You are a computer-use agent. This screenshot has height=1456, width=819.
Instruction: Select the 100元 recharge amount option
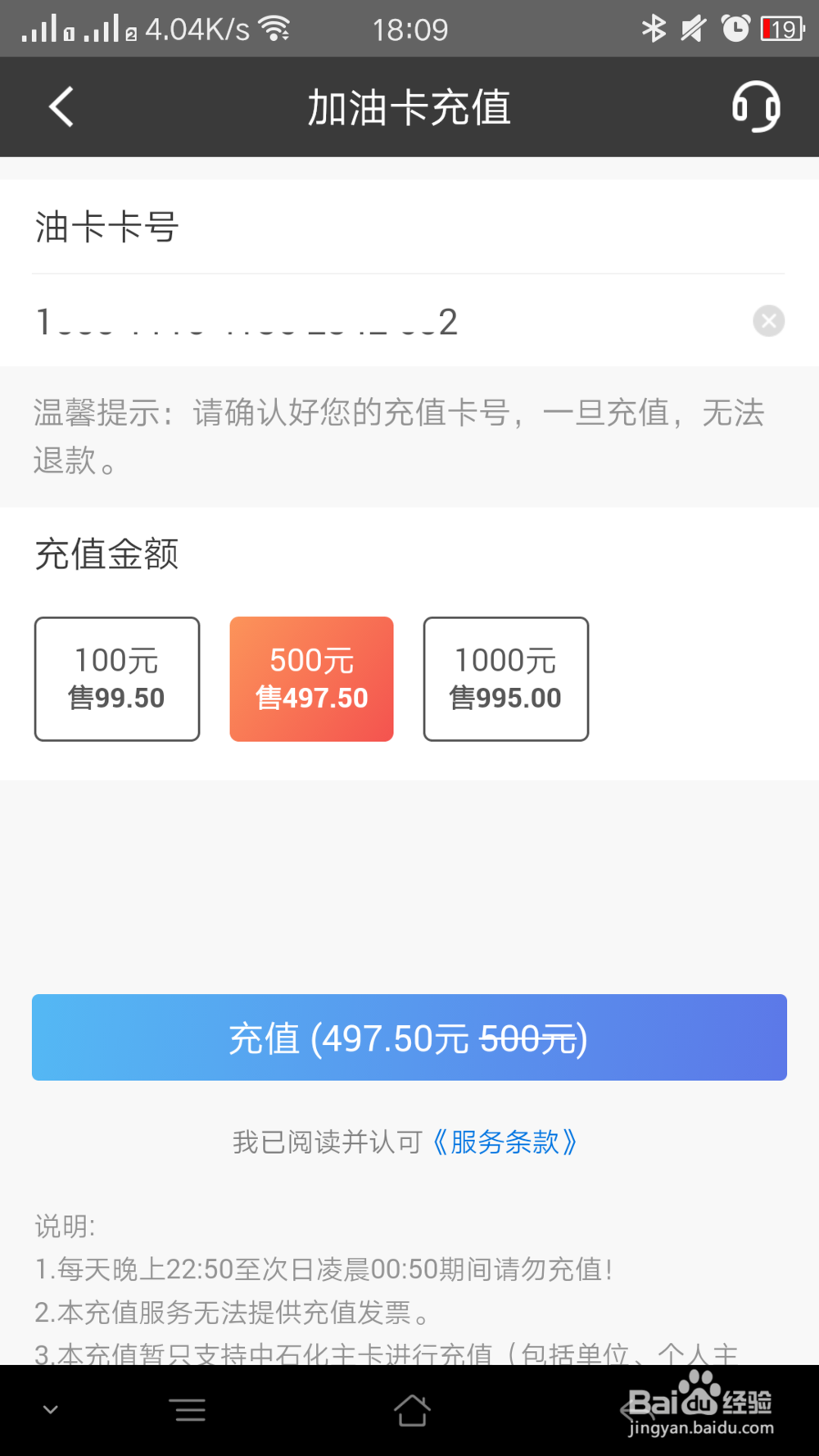click(x=116, y=679)
